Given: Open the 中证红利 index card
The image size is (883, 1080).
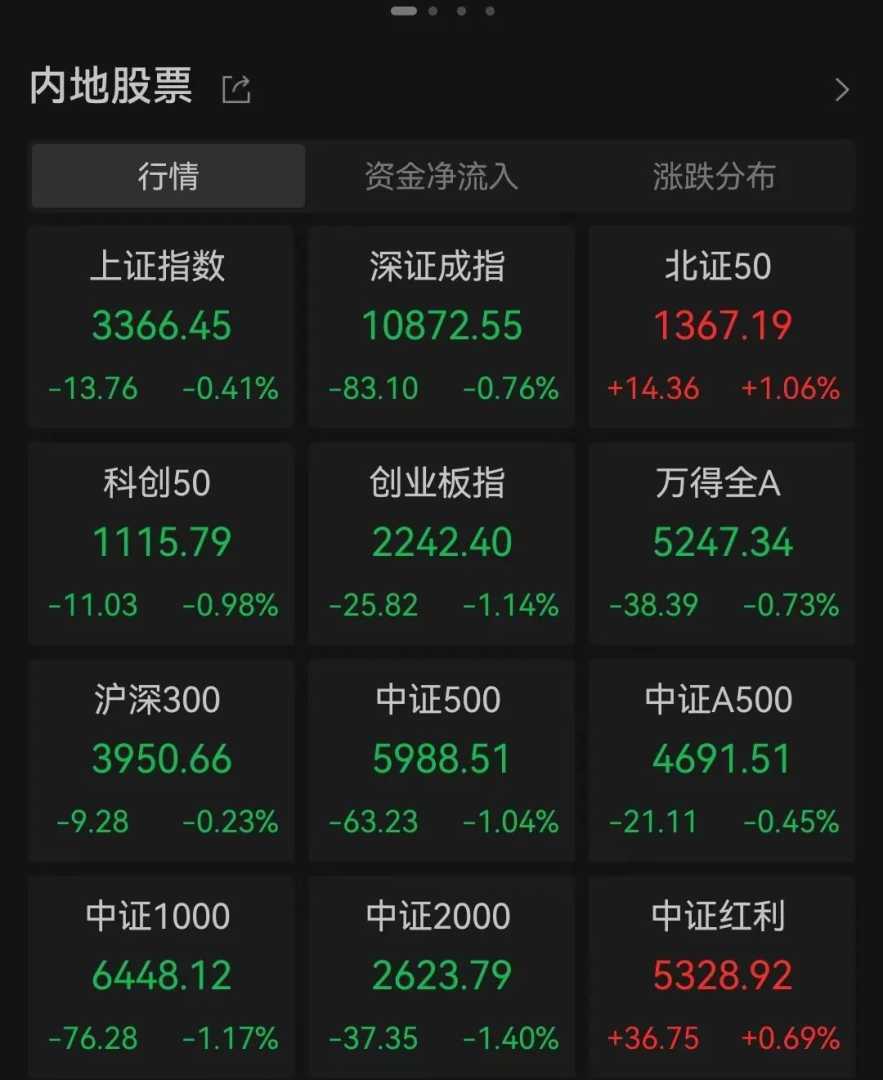Looking at the screenshot, I should click(x=721, y=976).
